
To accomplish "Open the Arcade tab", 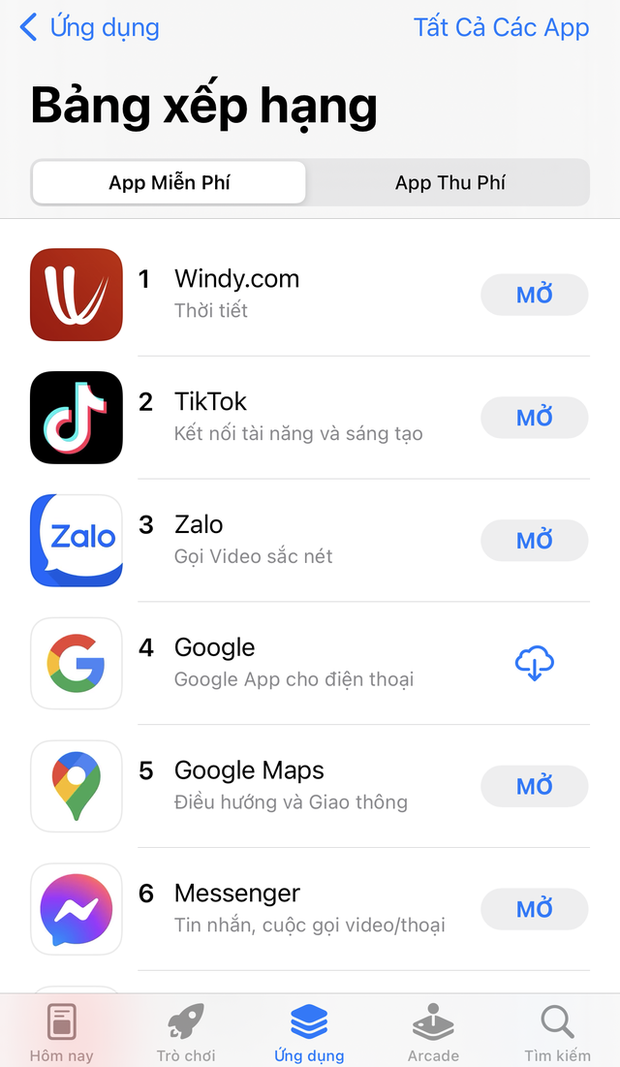I will [x=433, y=1032].
